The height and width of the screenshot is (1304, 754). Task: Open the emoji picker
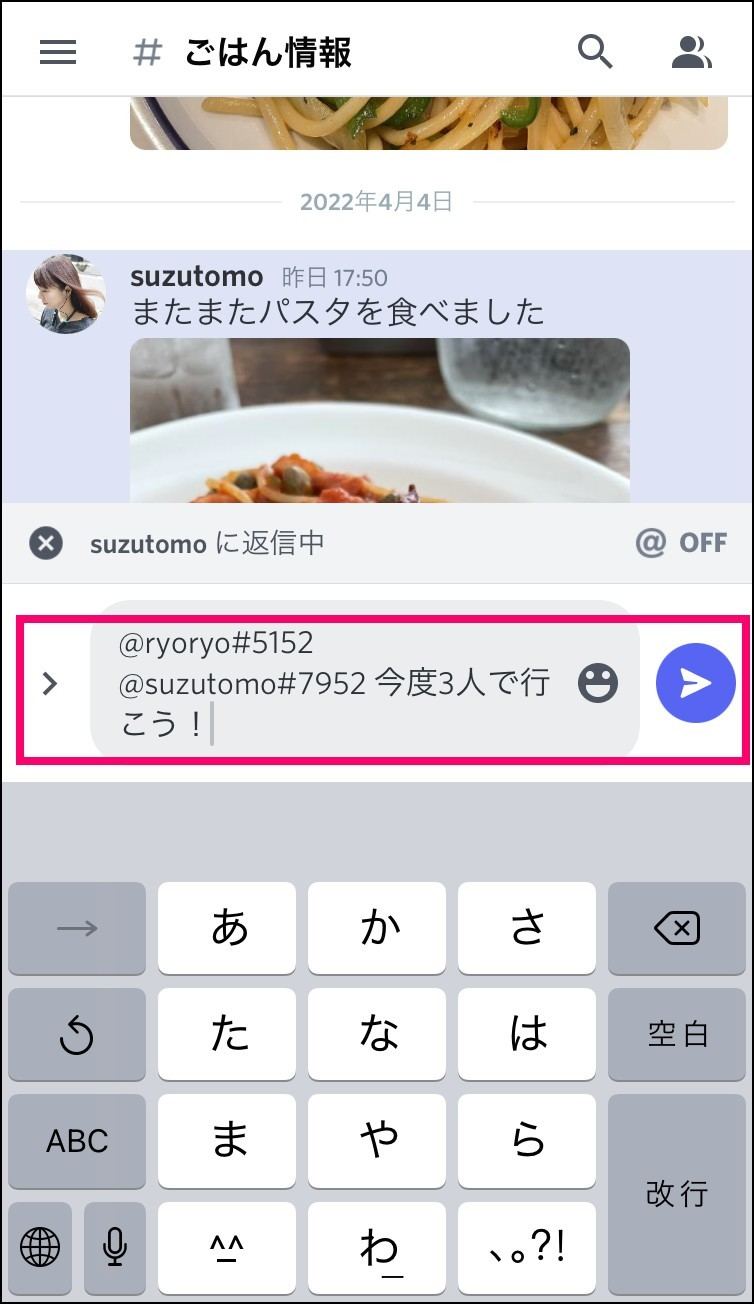(598, 684)
